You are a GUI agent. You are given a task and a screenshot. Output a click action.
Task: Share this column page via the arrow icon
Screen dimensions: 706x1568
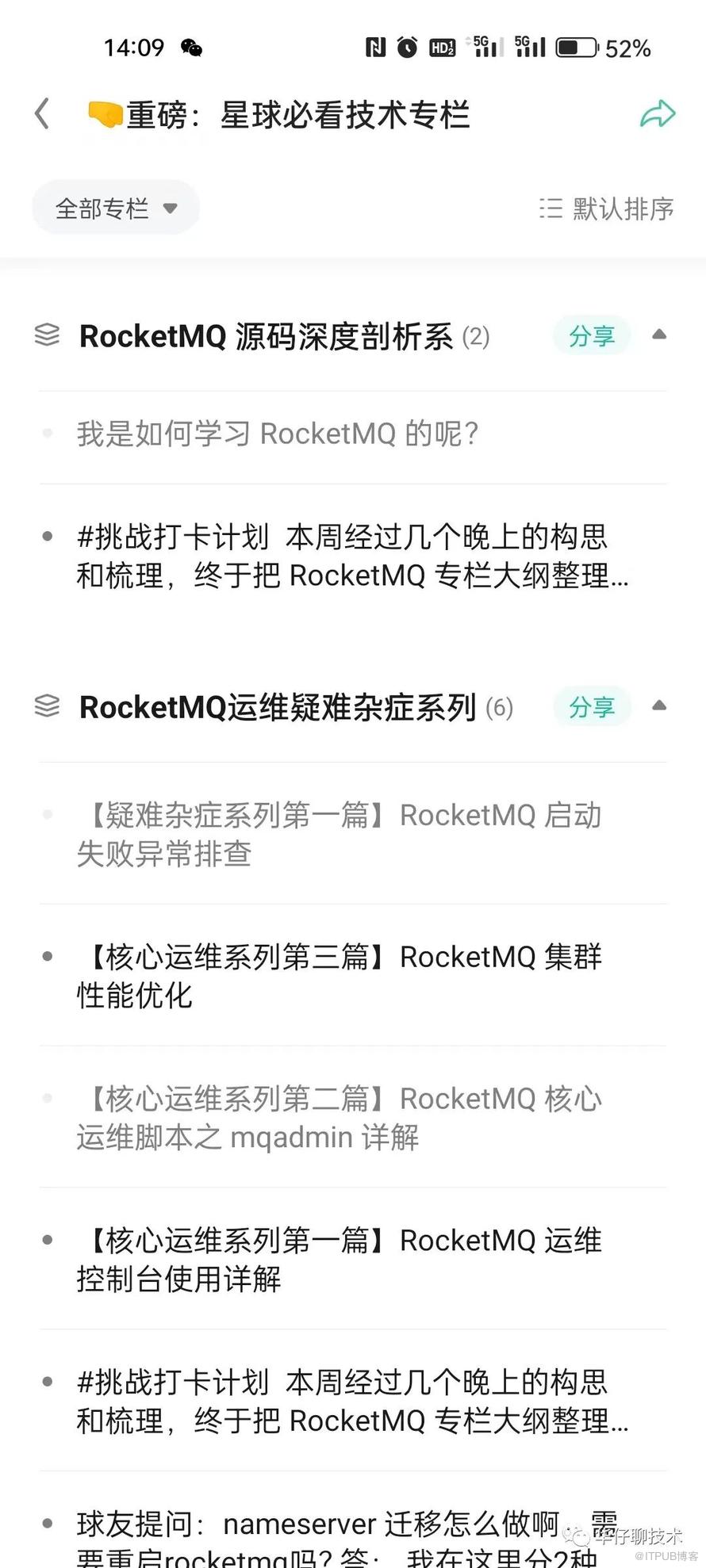tap(657, 114)
